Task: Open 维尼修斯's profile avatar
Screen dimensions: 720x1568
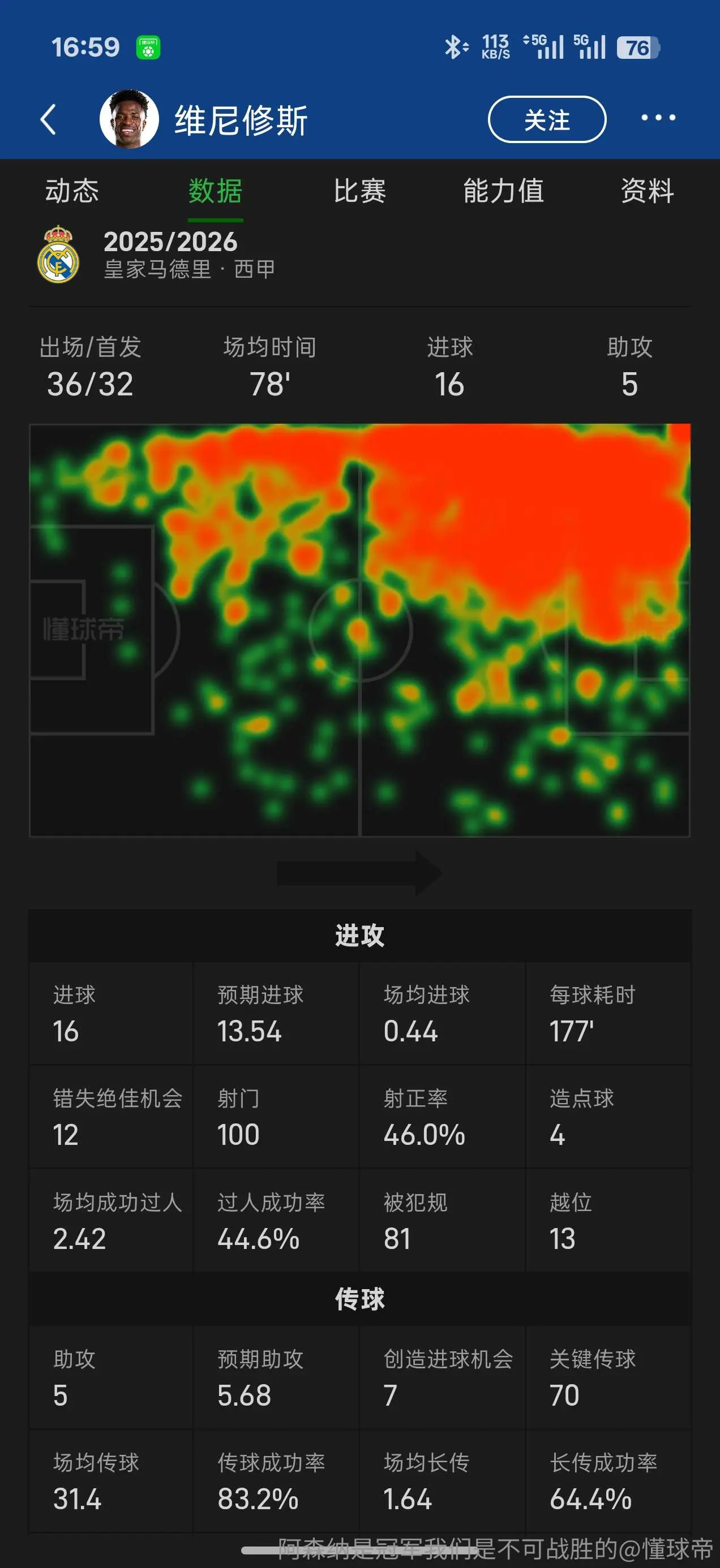Action: (129, 119)
